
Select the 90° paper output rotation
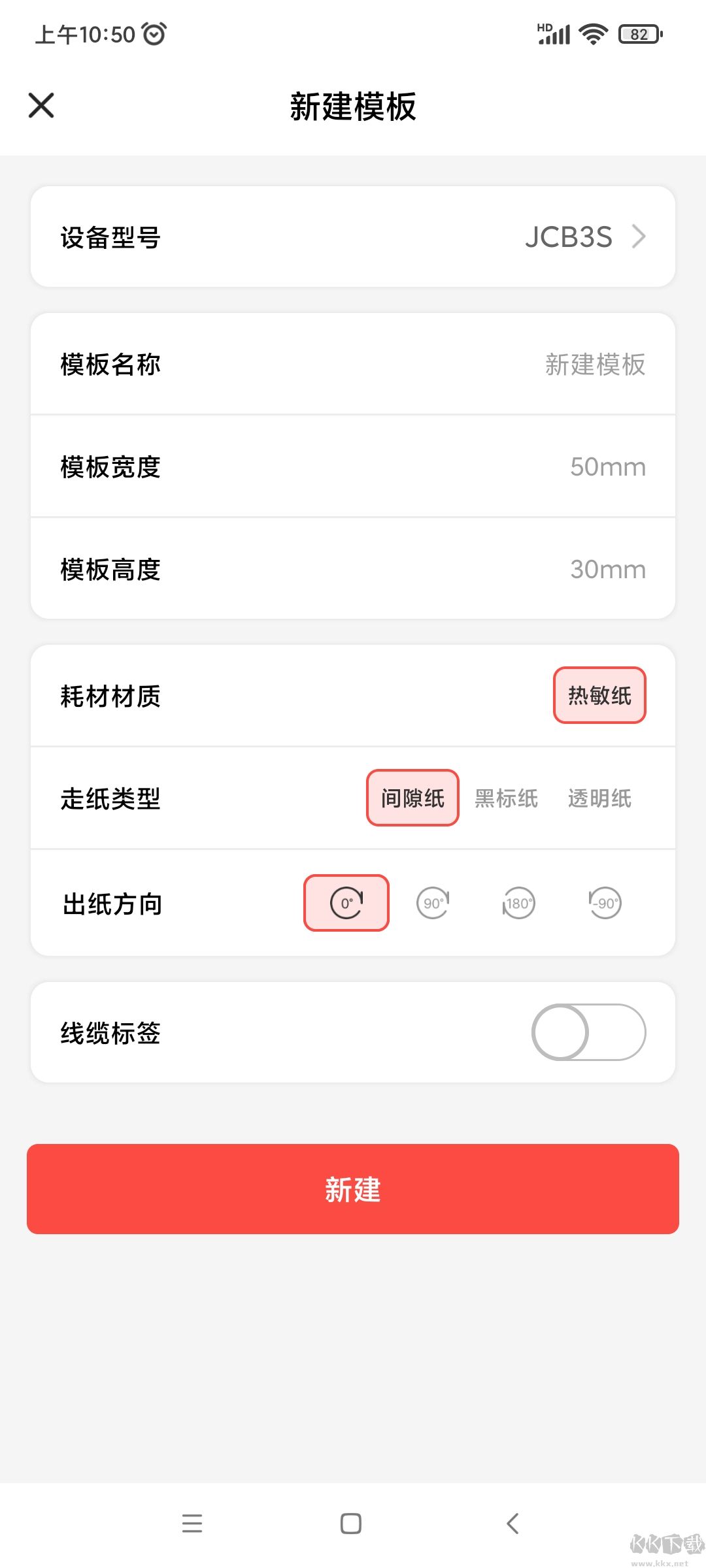point(431,903)
